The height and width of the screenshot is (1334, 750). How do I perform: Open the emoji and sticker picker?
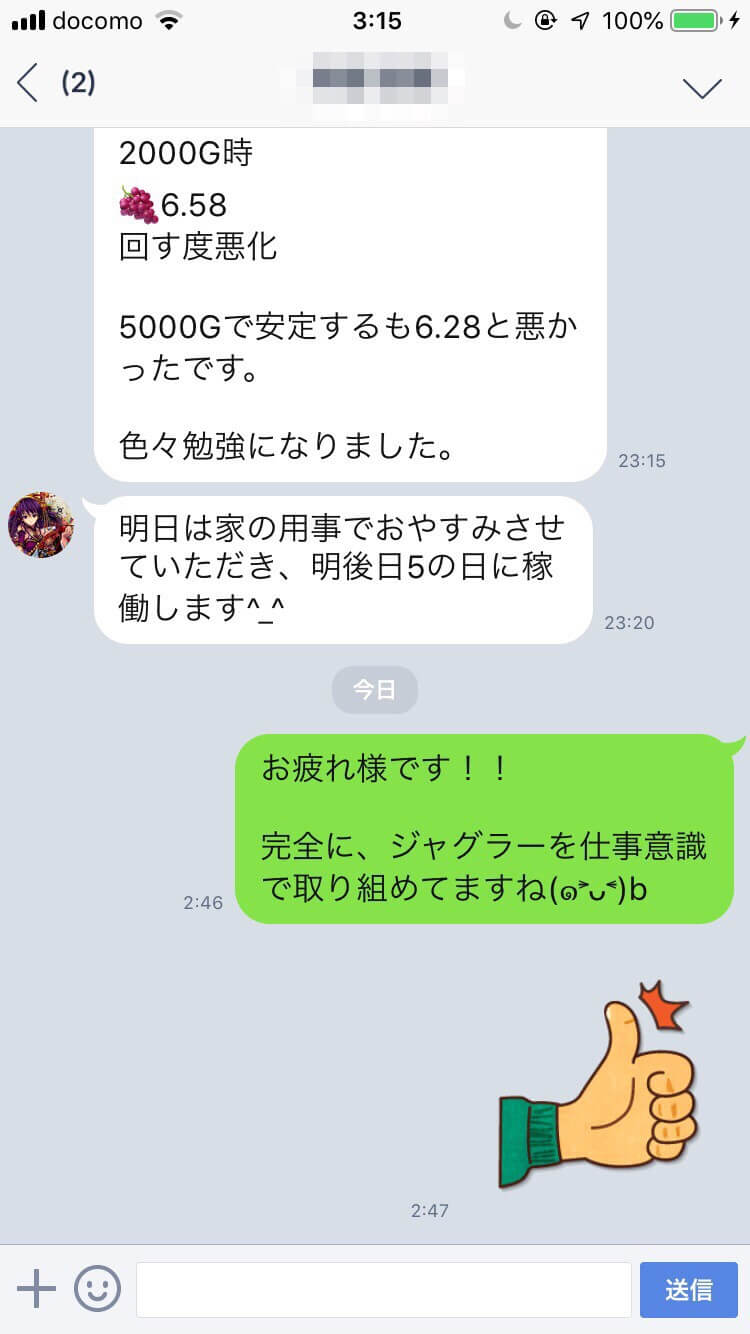point(97,1289)
